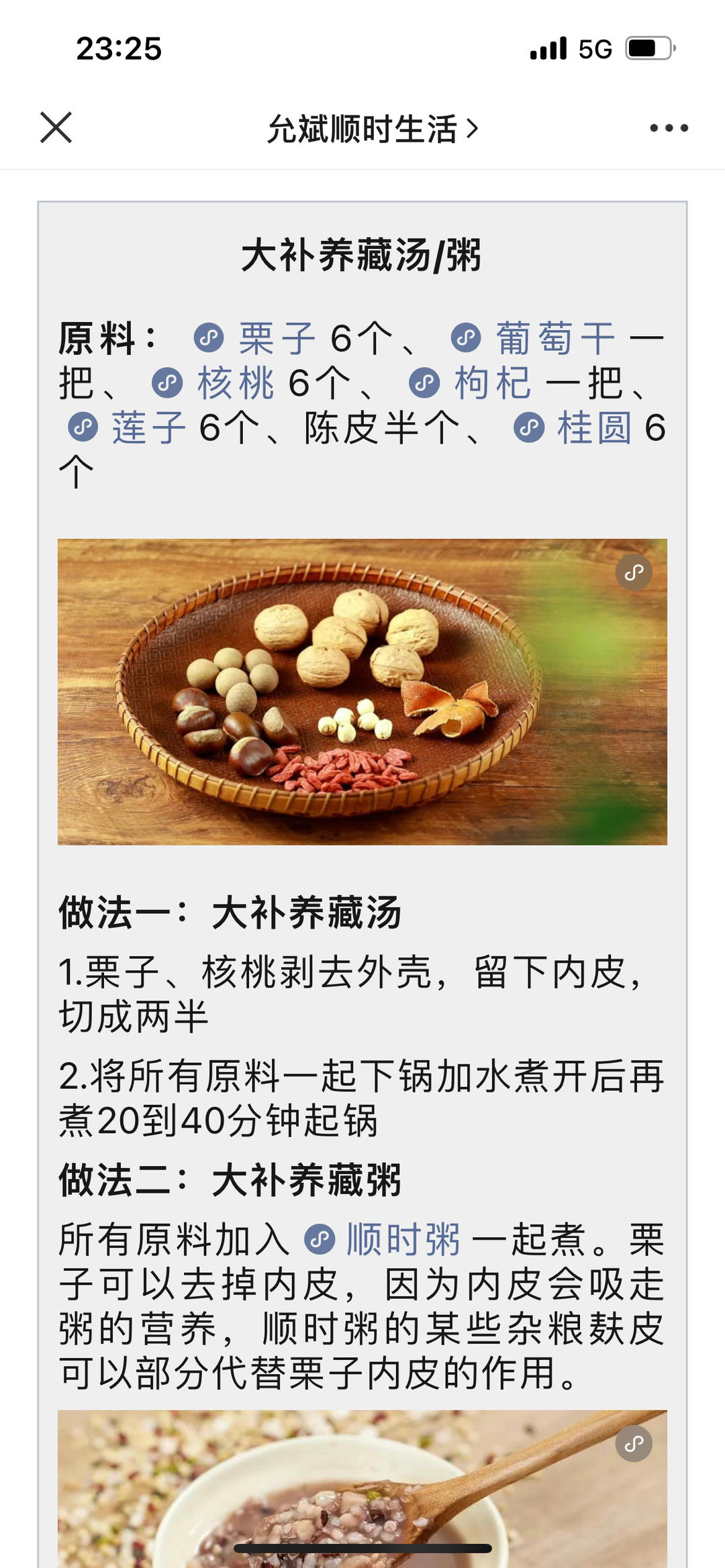This screenshot has height=1568, width=725.
Task: Open the ingredients basket photo
Action: click(362, 691)
